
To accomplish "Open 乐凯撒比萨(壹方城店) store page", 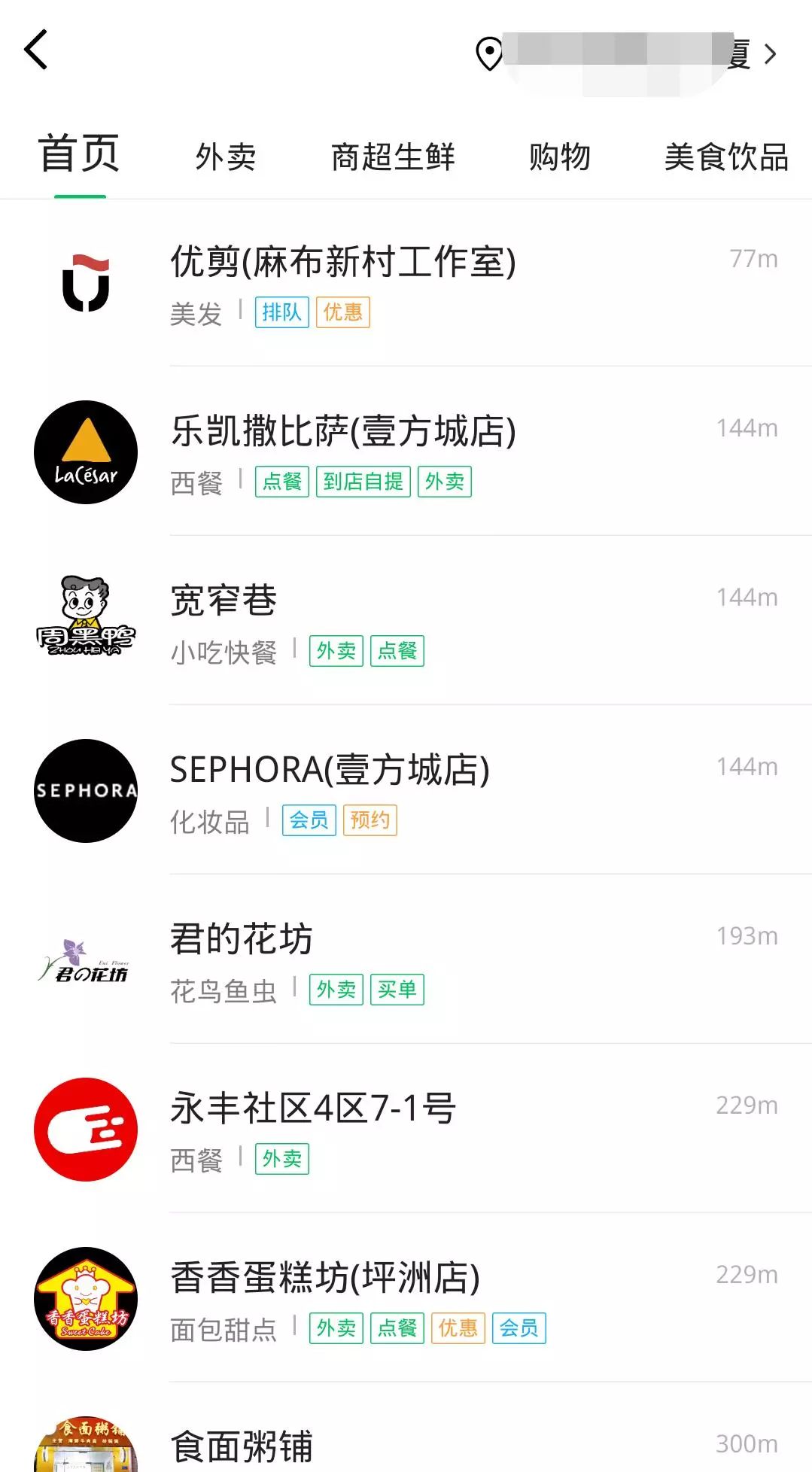I will click(x=341, y=429).
